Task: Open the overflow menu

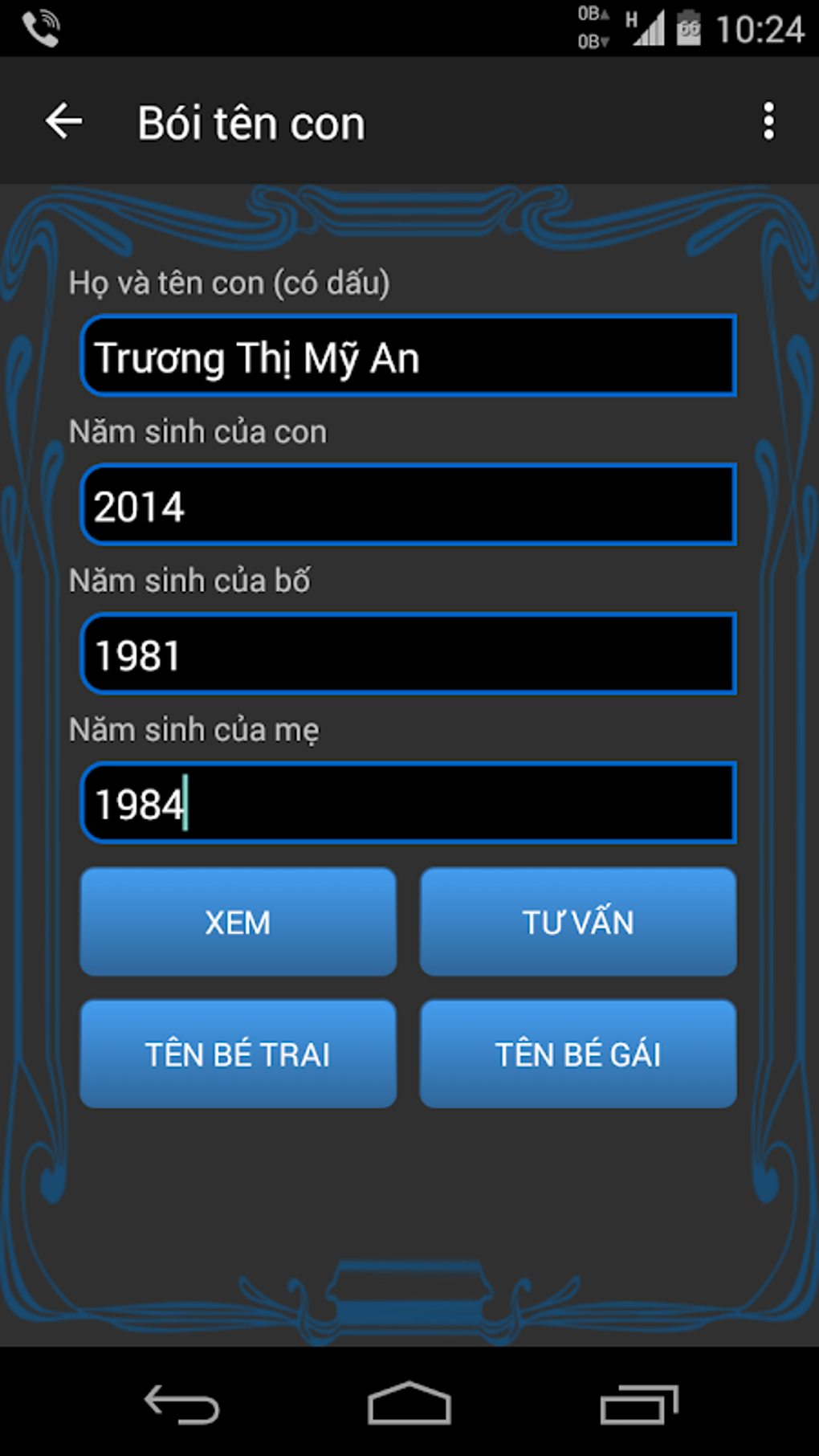Action: click(x=768, y=122)
